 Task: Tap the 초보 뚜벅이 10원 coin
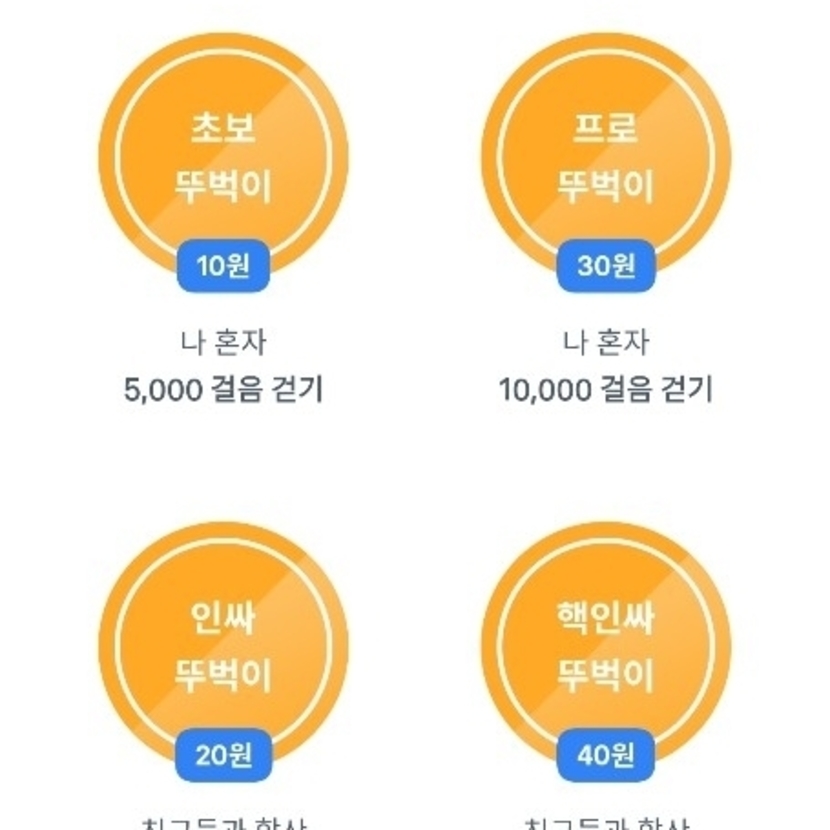pyautogui.click(x=223, y=158)
